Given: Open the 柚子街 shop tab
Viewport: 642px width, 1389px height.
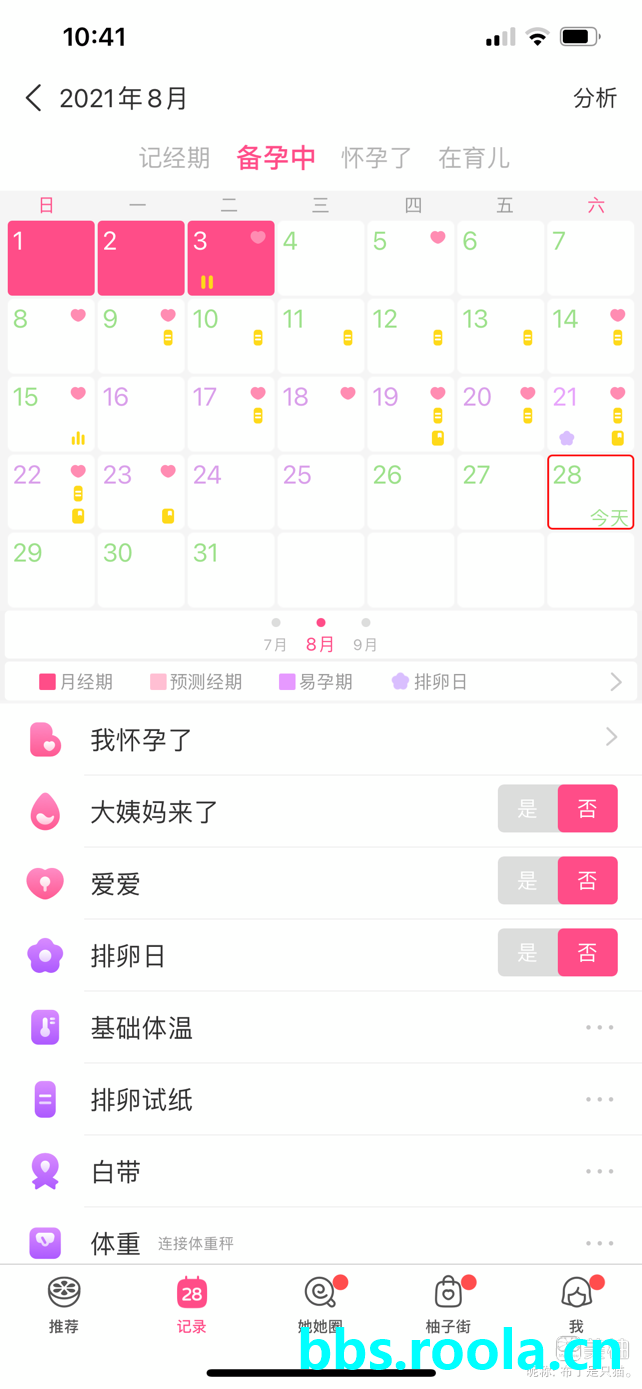Looking at the screenshot, I should click(x=448, y=1305).
